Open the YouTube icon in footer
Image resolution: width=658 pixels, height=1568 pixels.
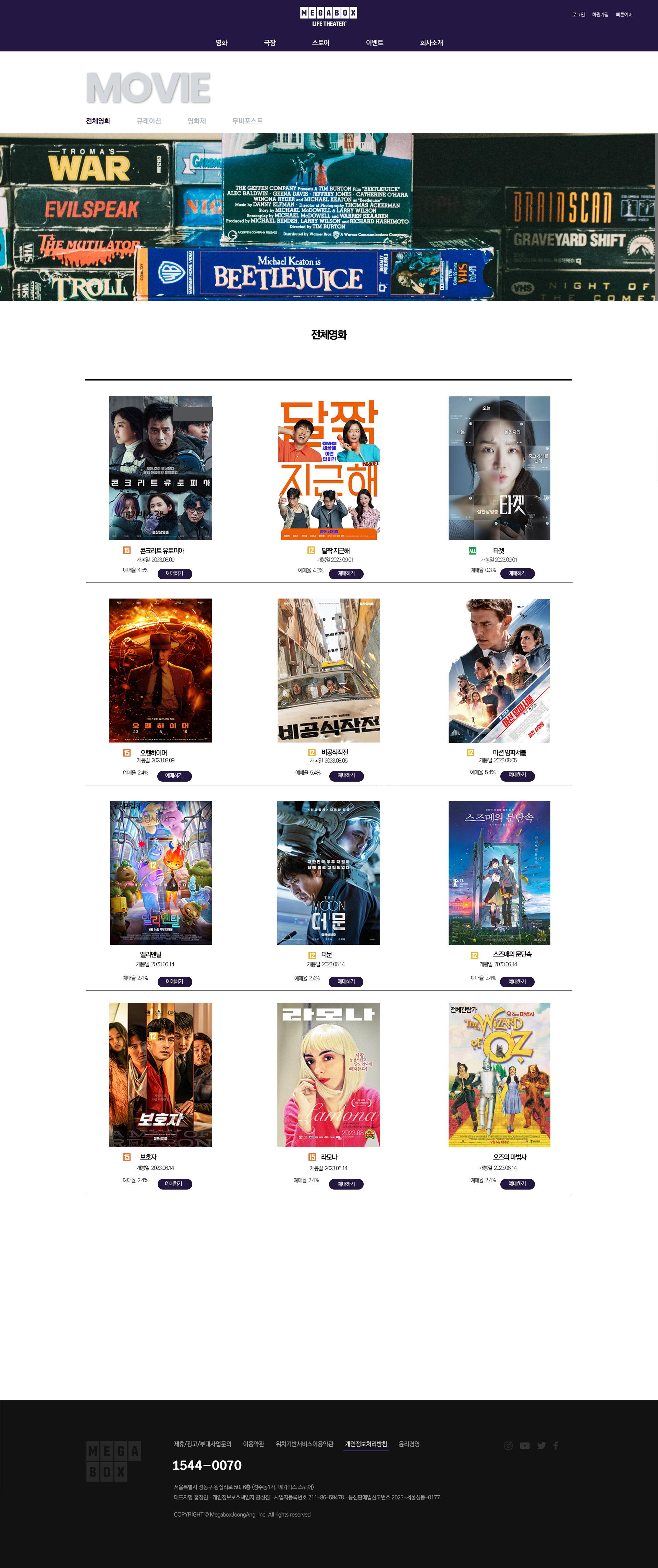point(525,1446)
